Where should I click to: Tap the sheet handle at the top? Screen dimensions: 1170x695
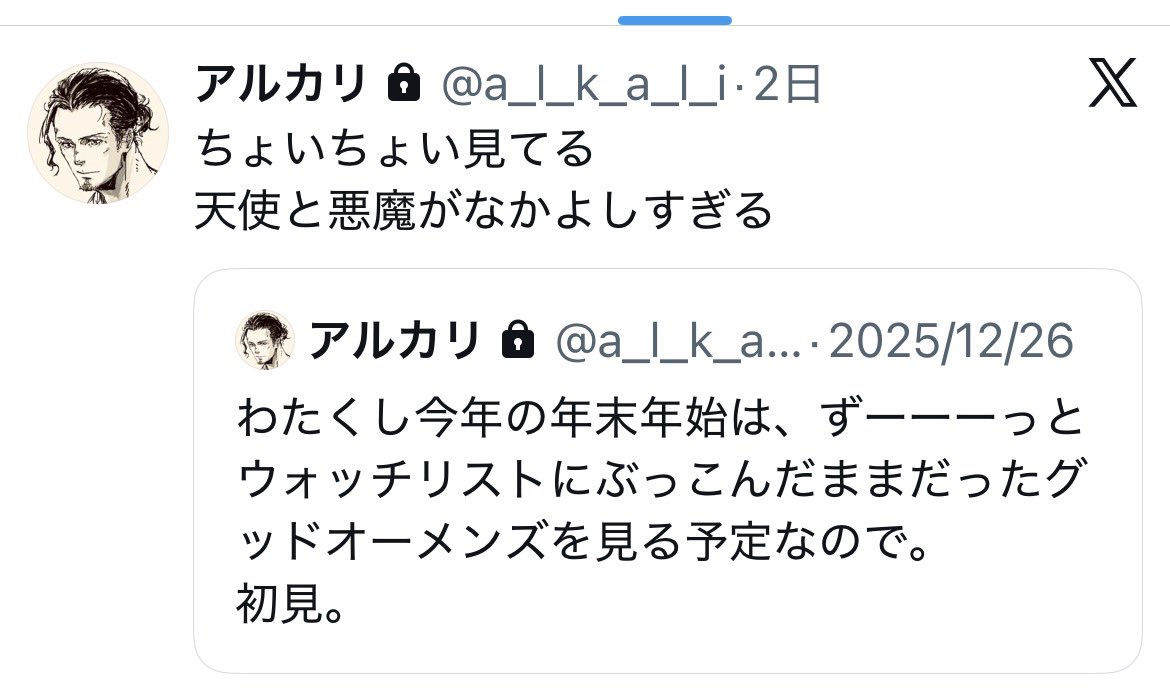point(674,20)
